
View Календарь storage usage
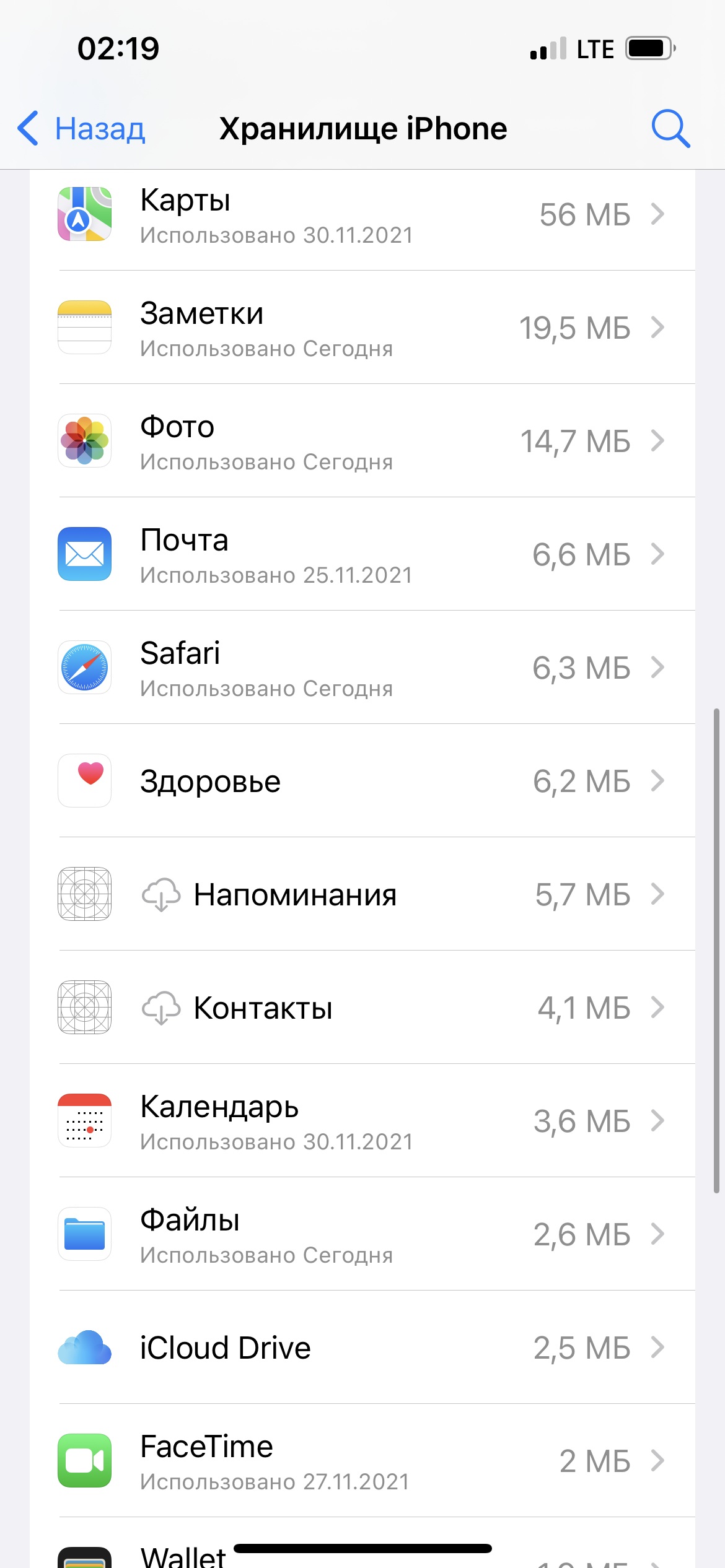[x=362, y=1122]
